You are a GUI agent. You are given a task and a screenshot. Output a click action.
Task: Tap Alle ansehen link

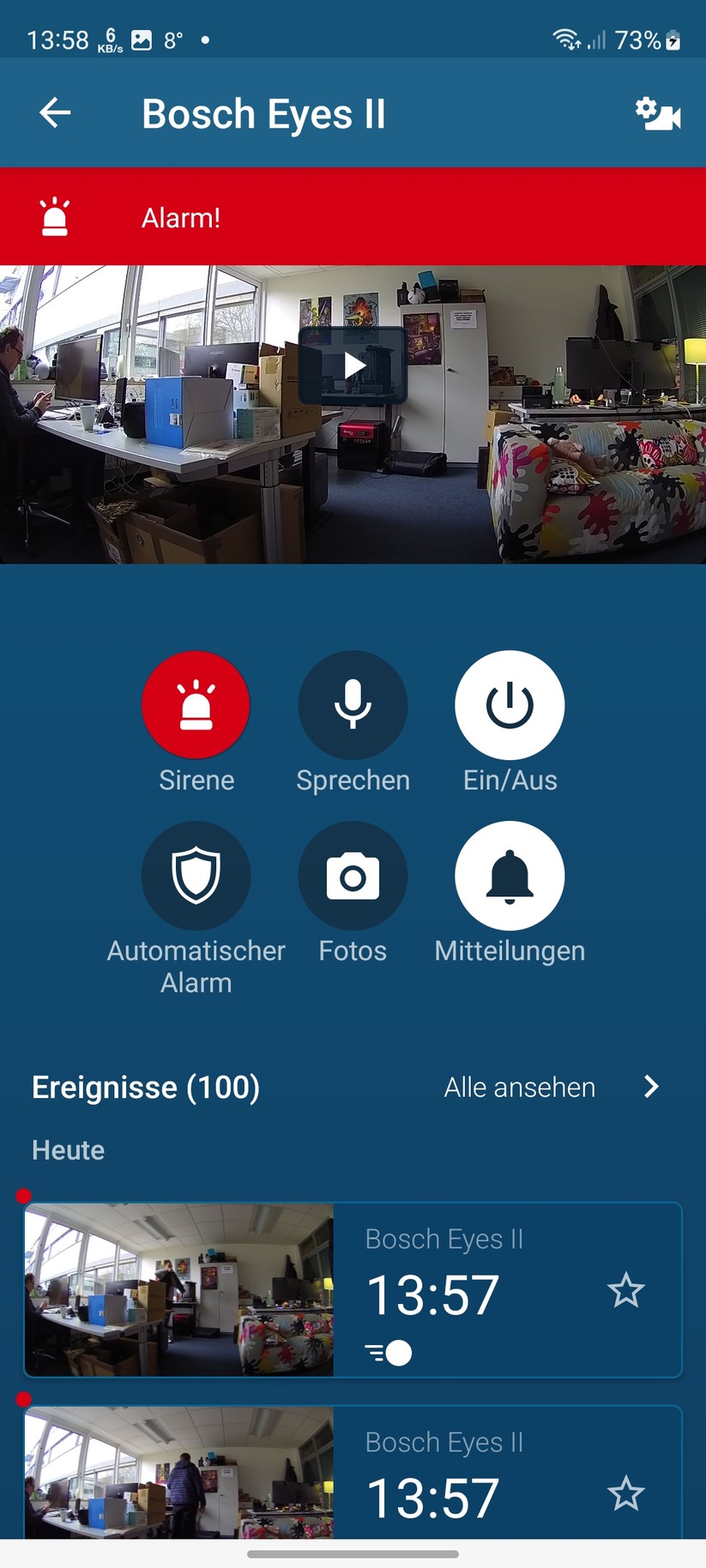pyautogui.click(x=519, y=1087)
